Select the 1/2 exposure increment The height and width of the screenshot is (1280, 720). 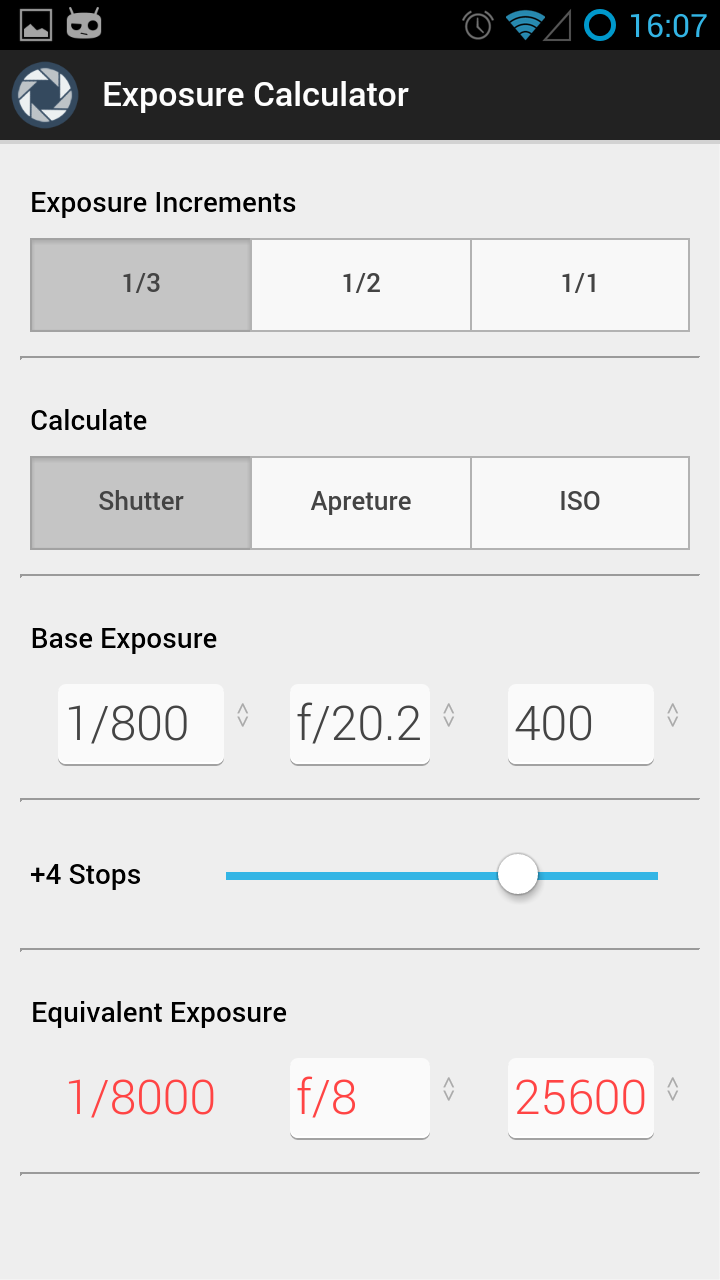coord(361,285)
